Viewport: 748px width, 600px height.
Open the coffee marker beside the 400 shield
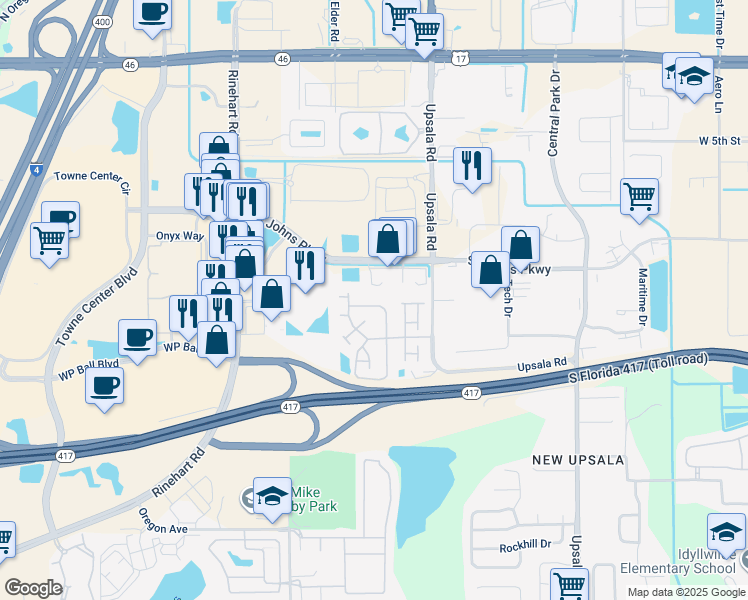click(x=152, y=14)
